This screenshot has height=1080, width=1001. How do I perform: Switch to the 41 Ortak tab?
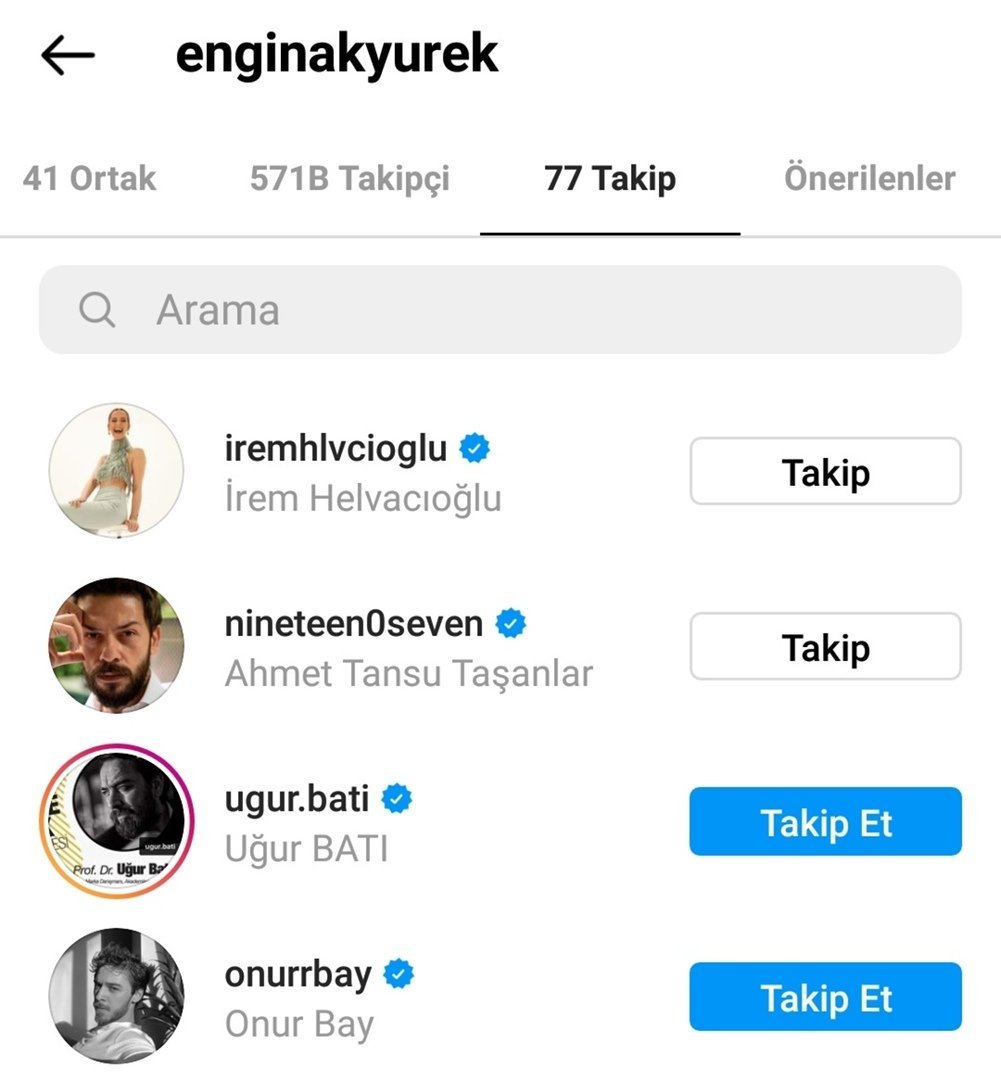[89, 179]
